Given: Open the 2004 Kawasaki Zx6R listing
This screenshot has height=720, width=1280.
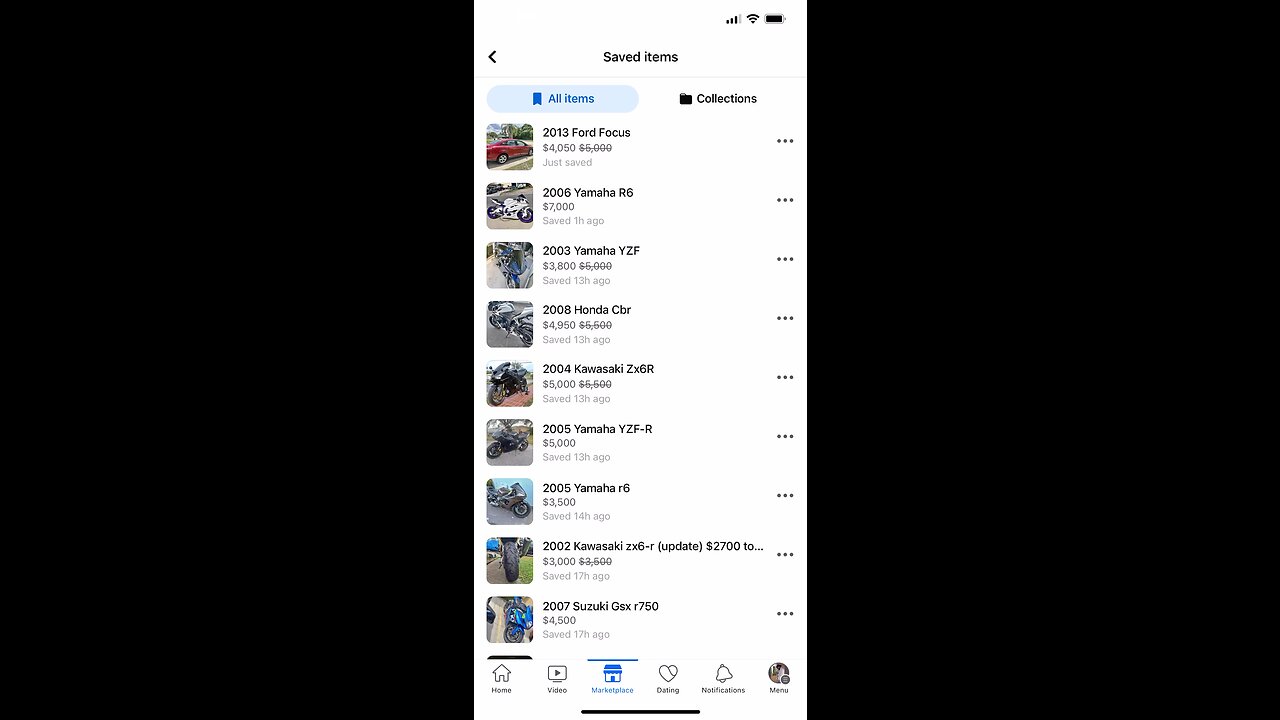Looking at the screenshot, I should 597,369.
